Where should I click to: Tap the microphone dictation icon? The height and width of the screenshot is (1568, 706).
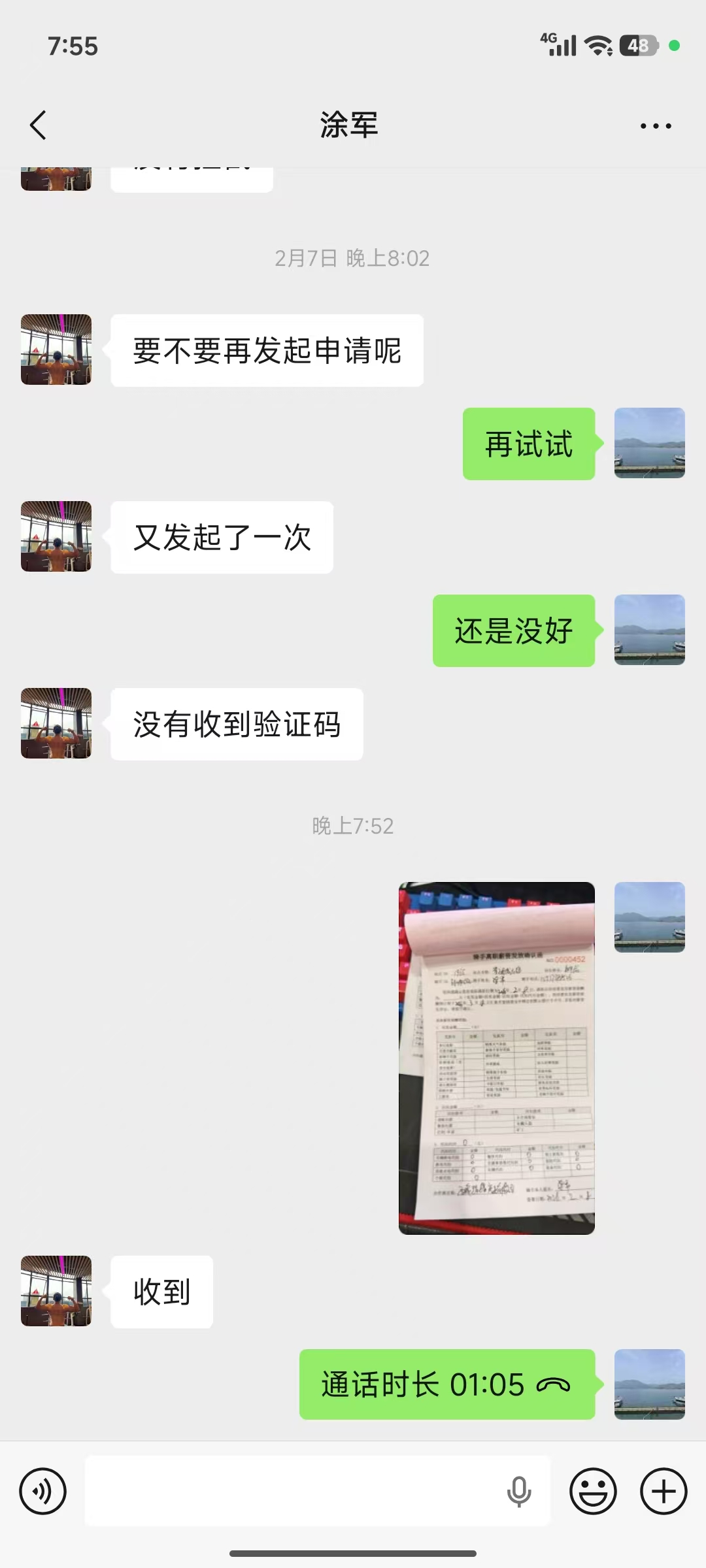coord(519,1492)
